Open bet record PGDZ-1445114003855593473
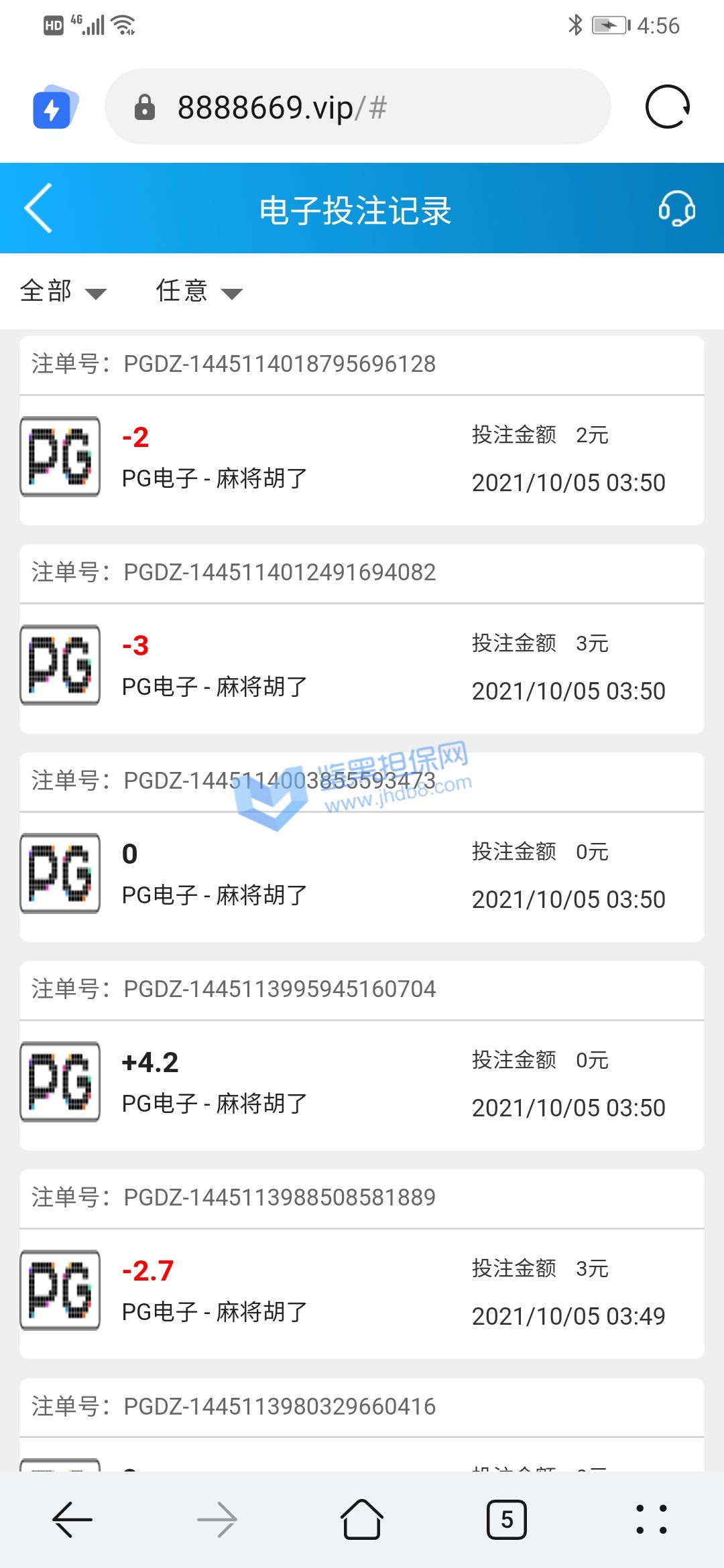The height and width of the screenshot is (1568, 724). click(x=361, y=876)
